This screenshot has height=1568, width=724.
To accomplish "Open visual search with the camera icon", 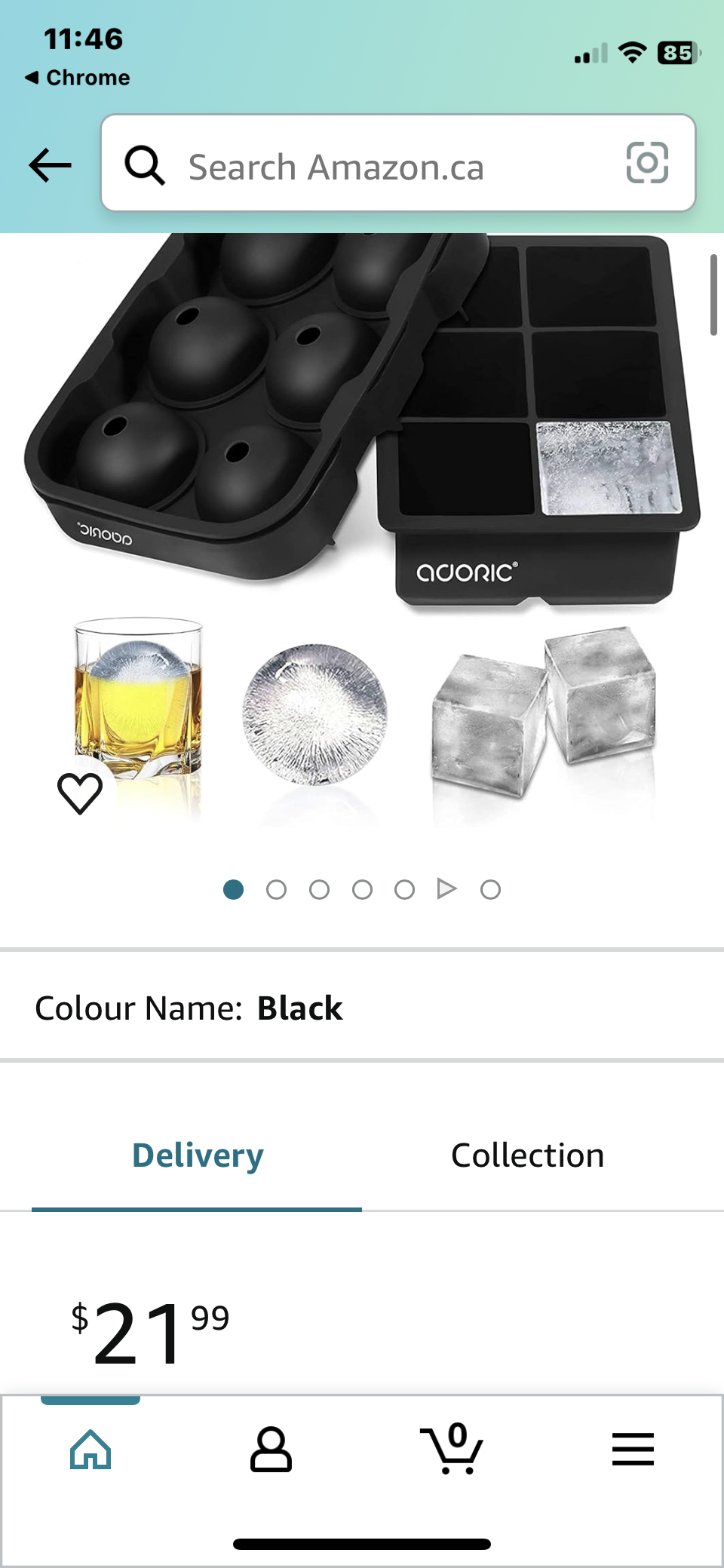I will point(647,164).
